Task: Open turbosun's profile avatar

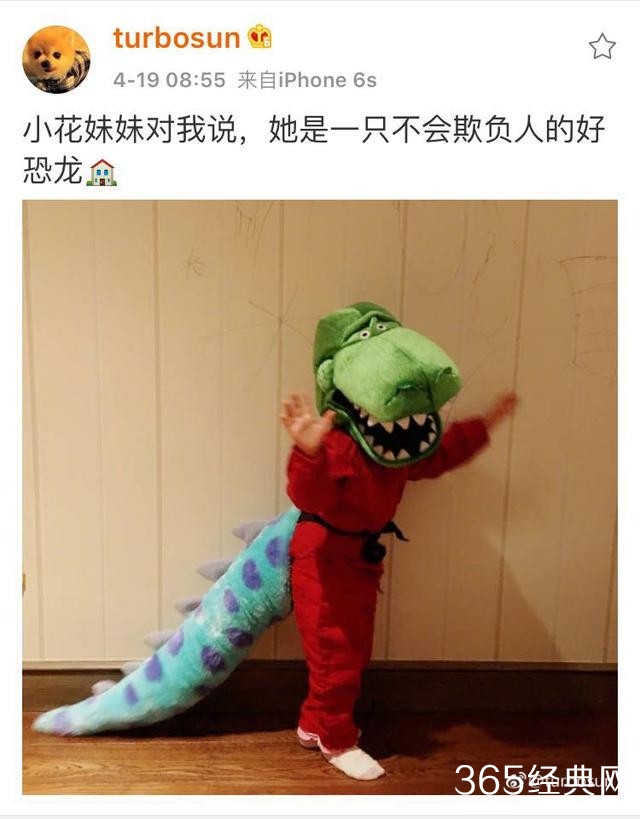Action: pos(56,59)
